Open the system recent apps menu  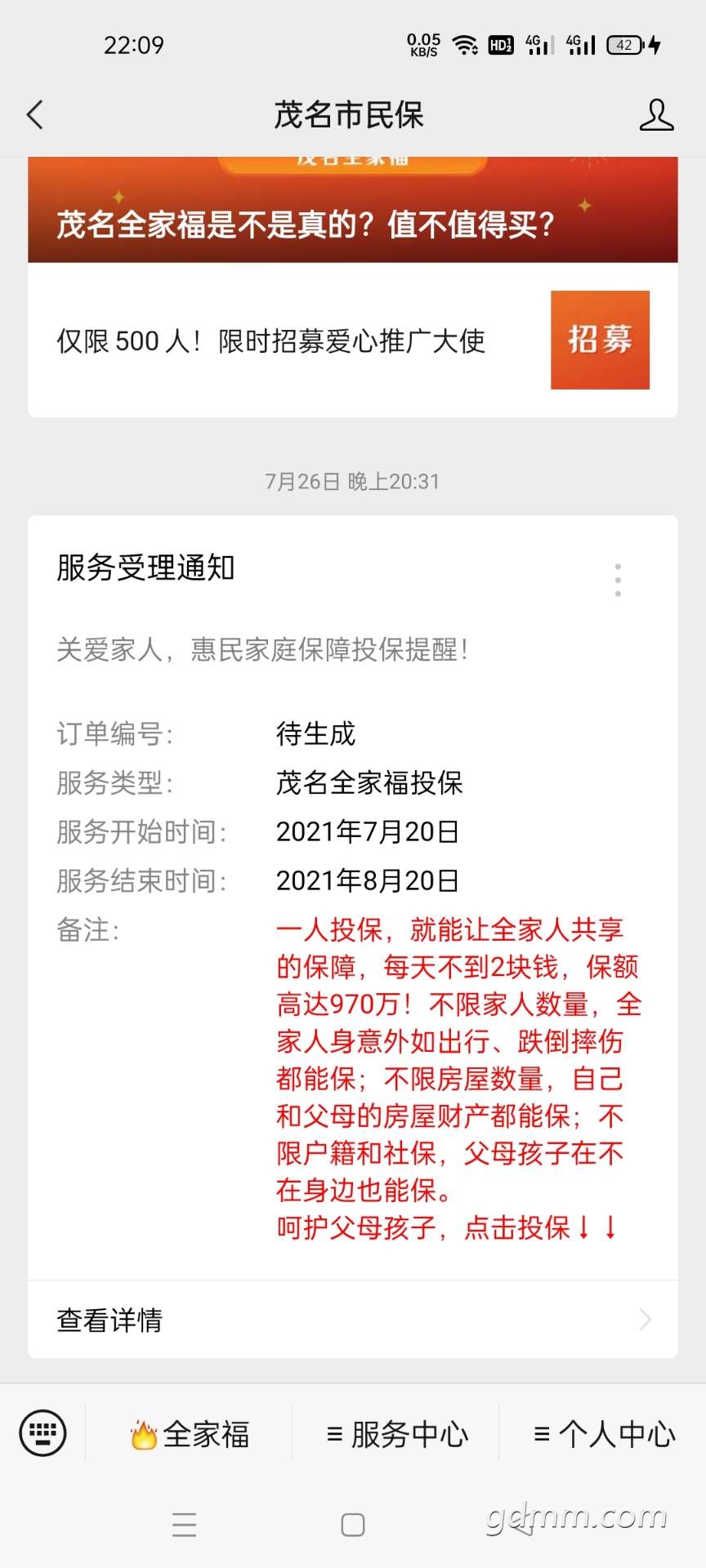(x=185, y=1525)
